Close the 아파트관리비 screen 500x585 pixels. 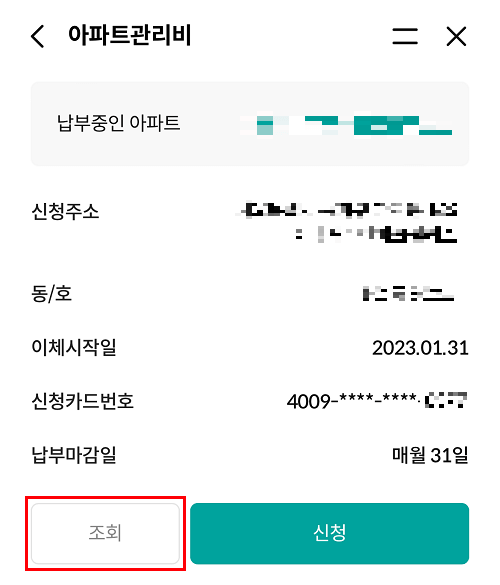pyautogui.click(x=456, y=36)
